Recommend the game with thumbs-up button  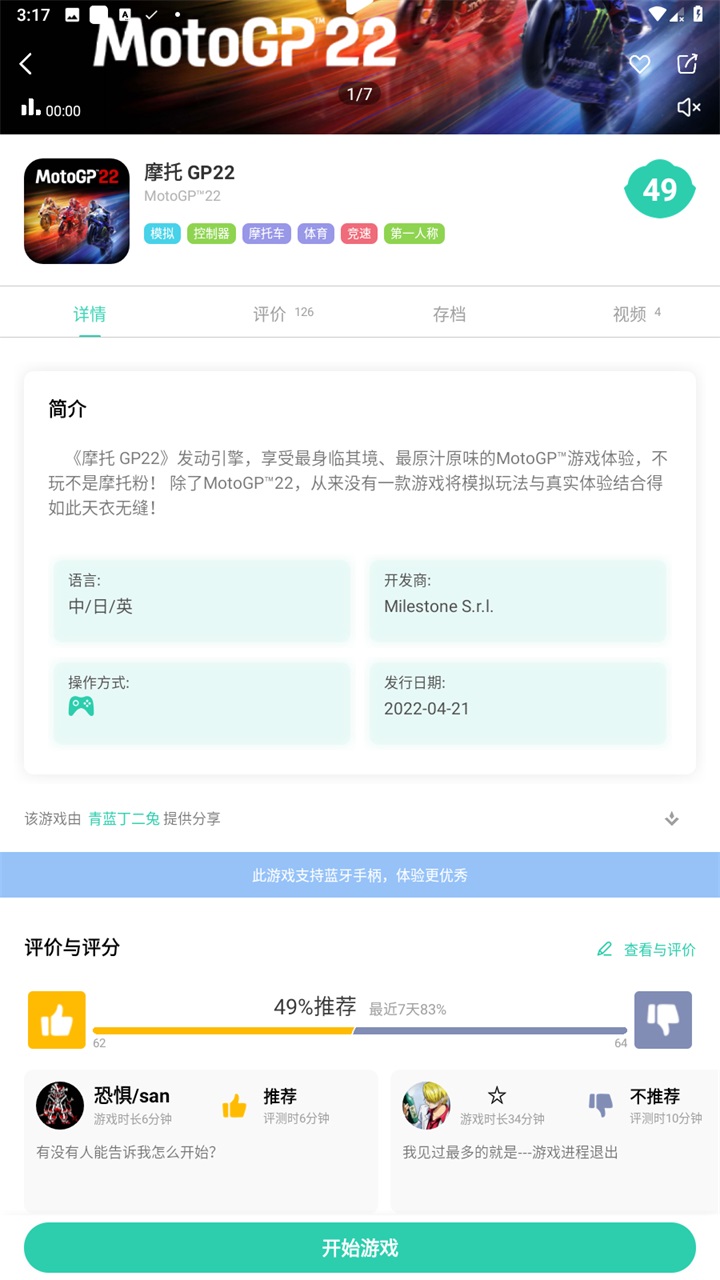pos(57,1020)
